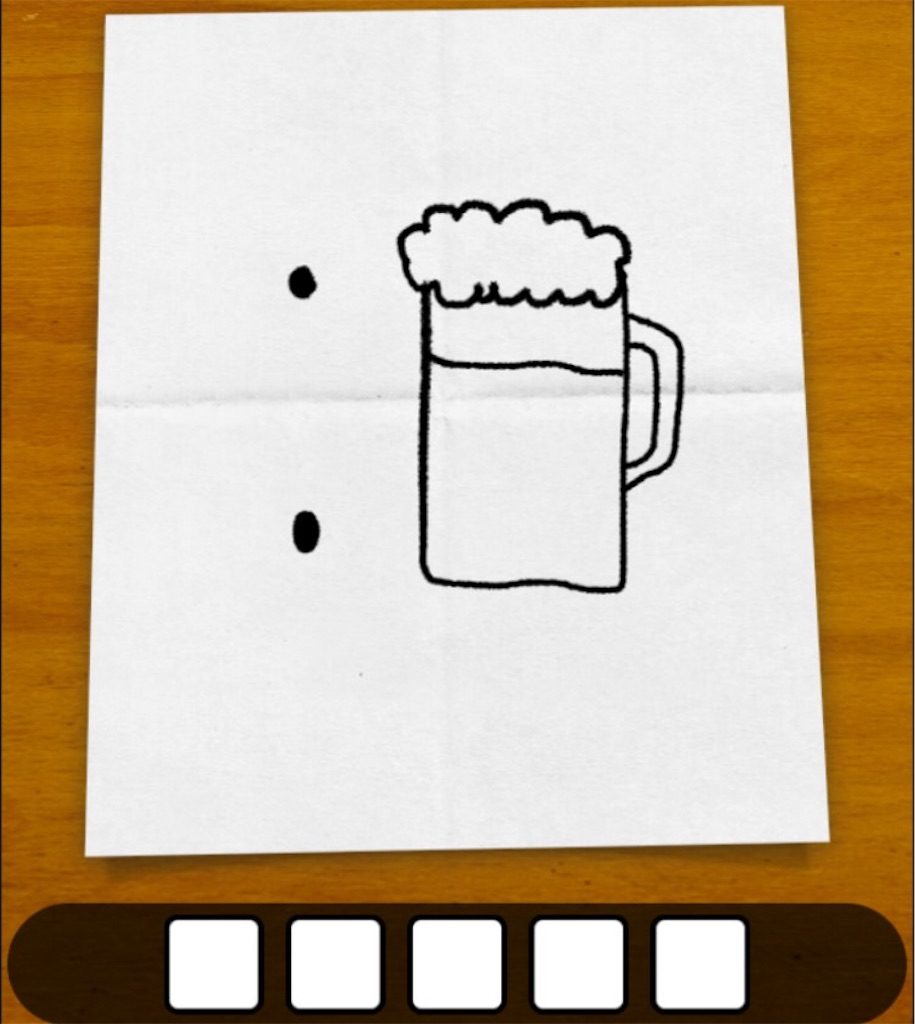Screen dimensions: 915x1024
Task: Select the second empty inventory slot
Action: (x=335, y=964)
